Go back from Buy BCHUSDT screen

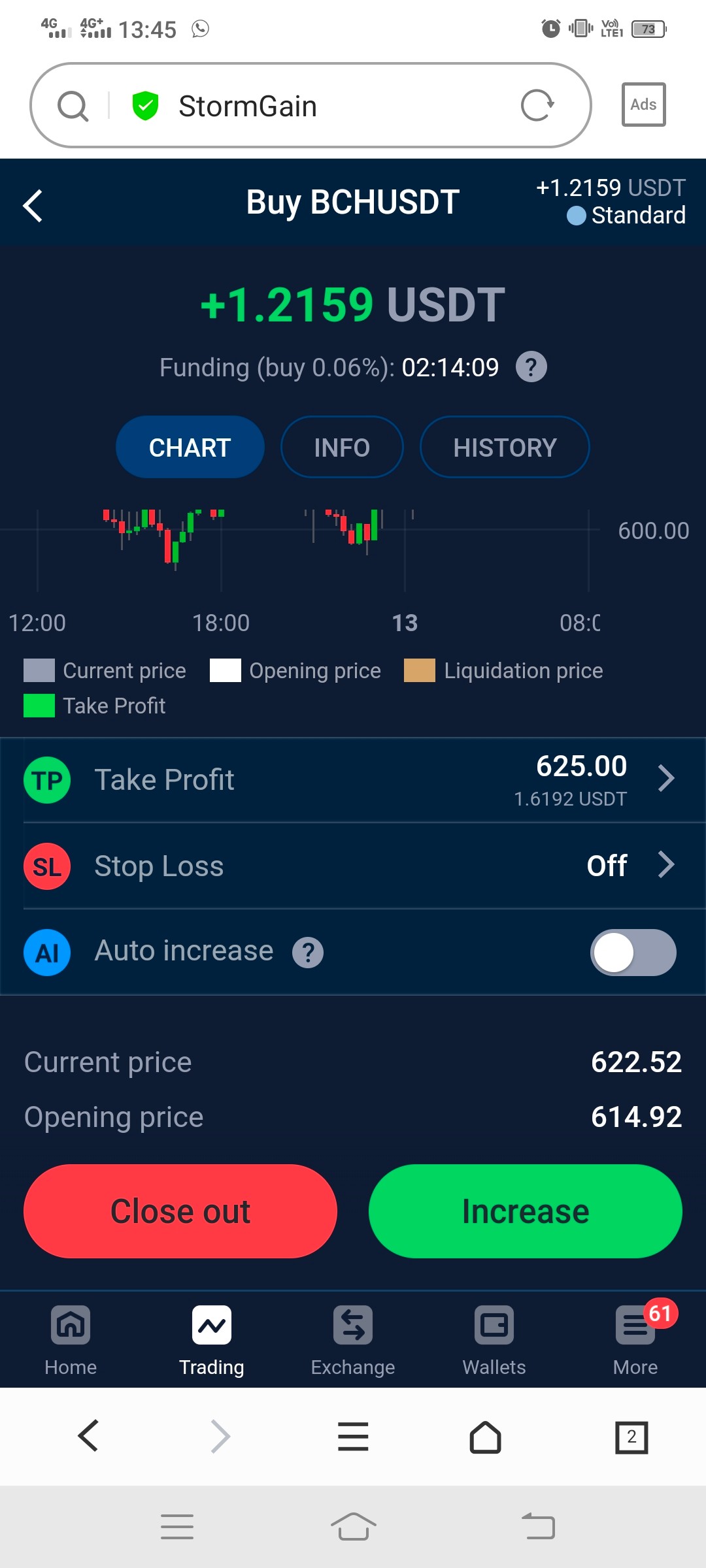click(33, 206)
